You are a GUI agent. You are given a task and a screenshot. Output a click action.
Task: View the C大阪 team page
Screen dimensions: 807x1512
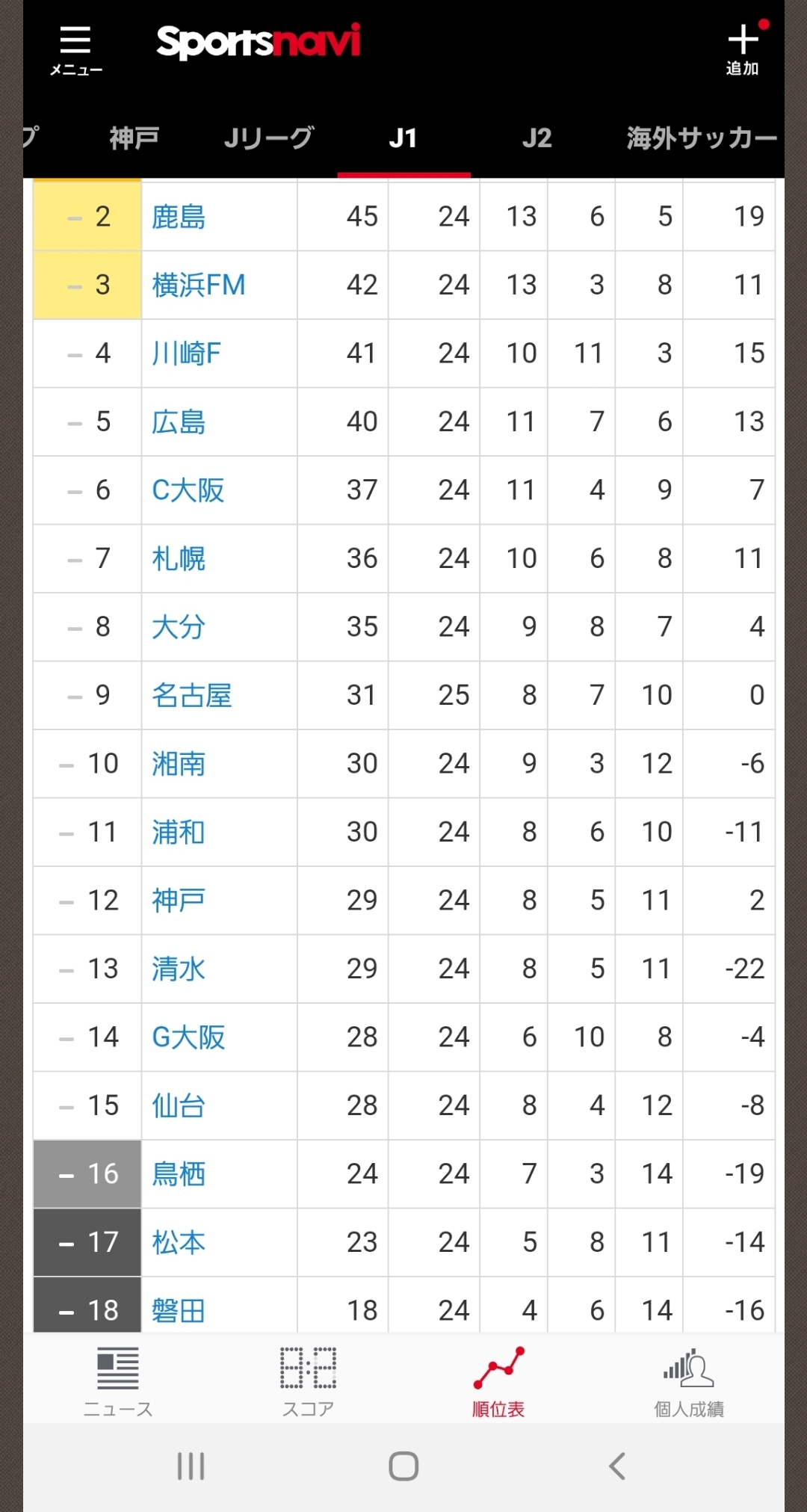click(x=188, y=490)
